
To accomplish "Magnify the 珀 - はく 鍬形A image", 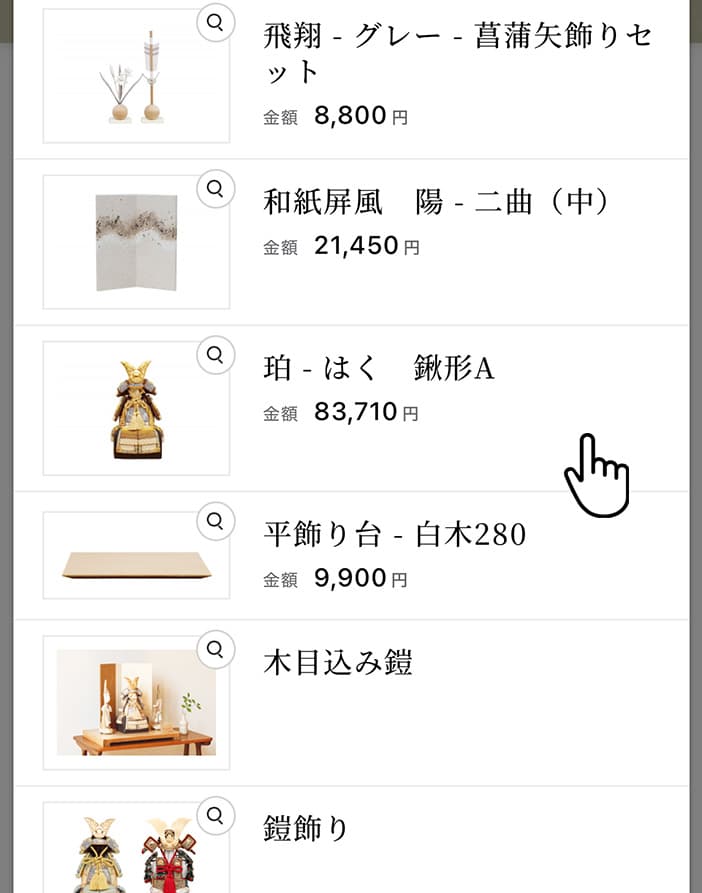I will click(x=215, y=354).
